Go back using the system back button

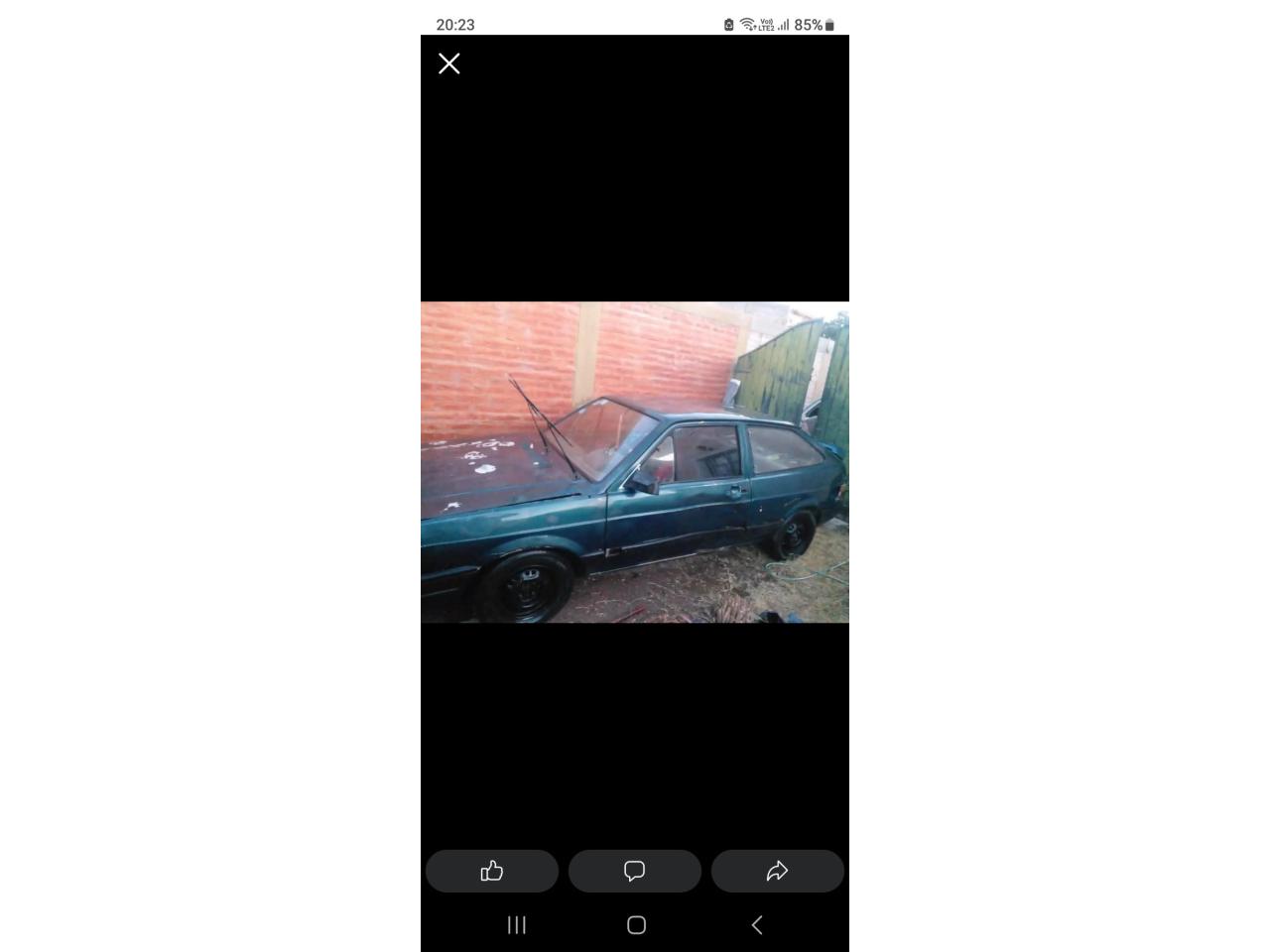pyautogui.click(x=756, y=924)
